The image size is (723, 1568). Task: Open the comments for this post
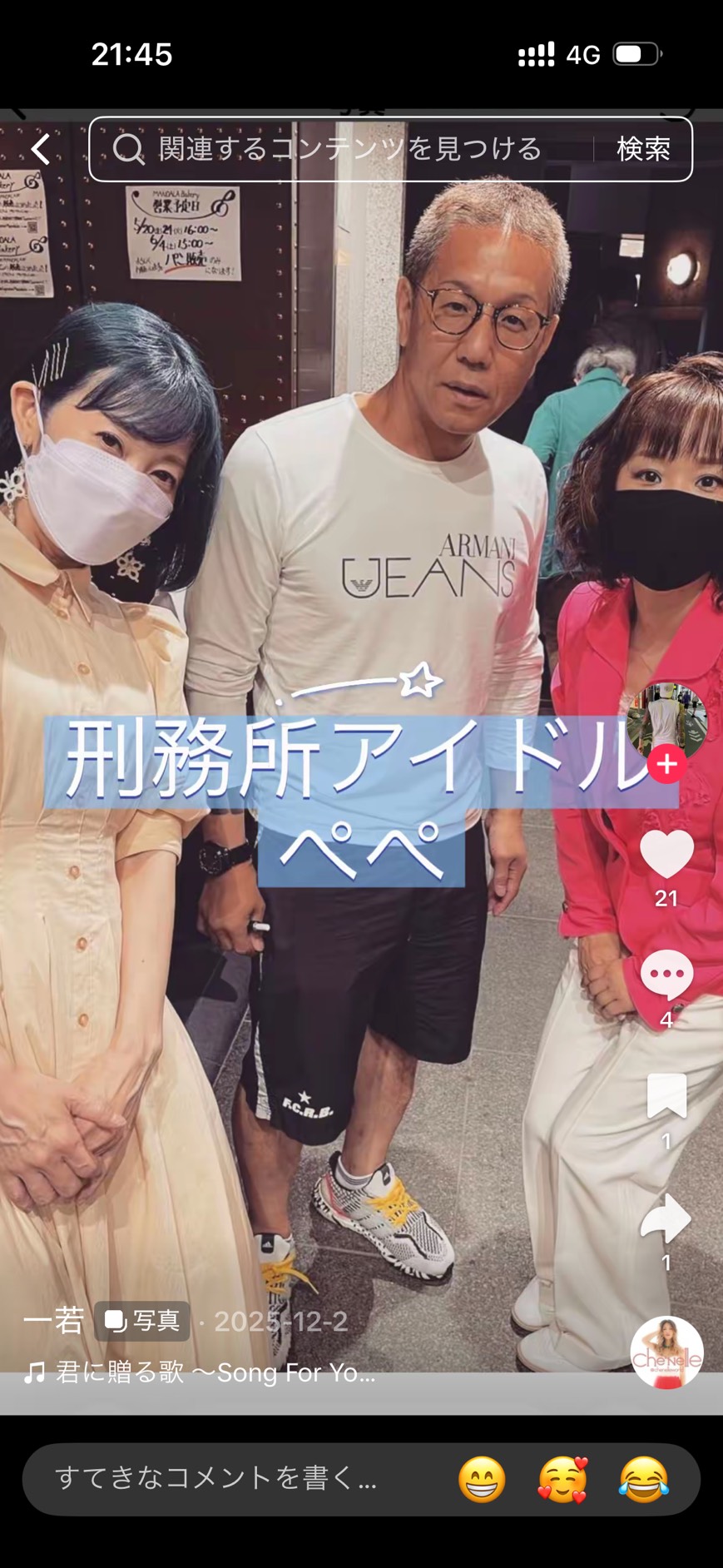tap(666, 975)
